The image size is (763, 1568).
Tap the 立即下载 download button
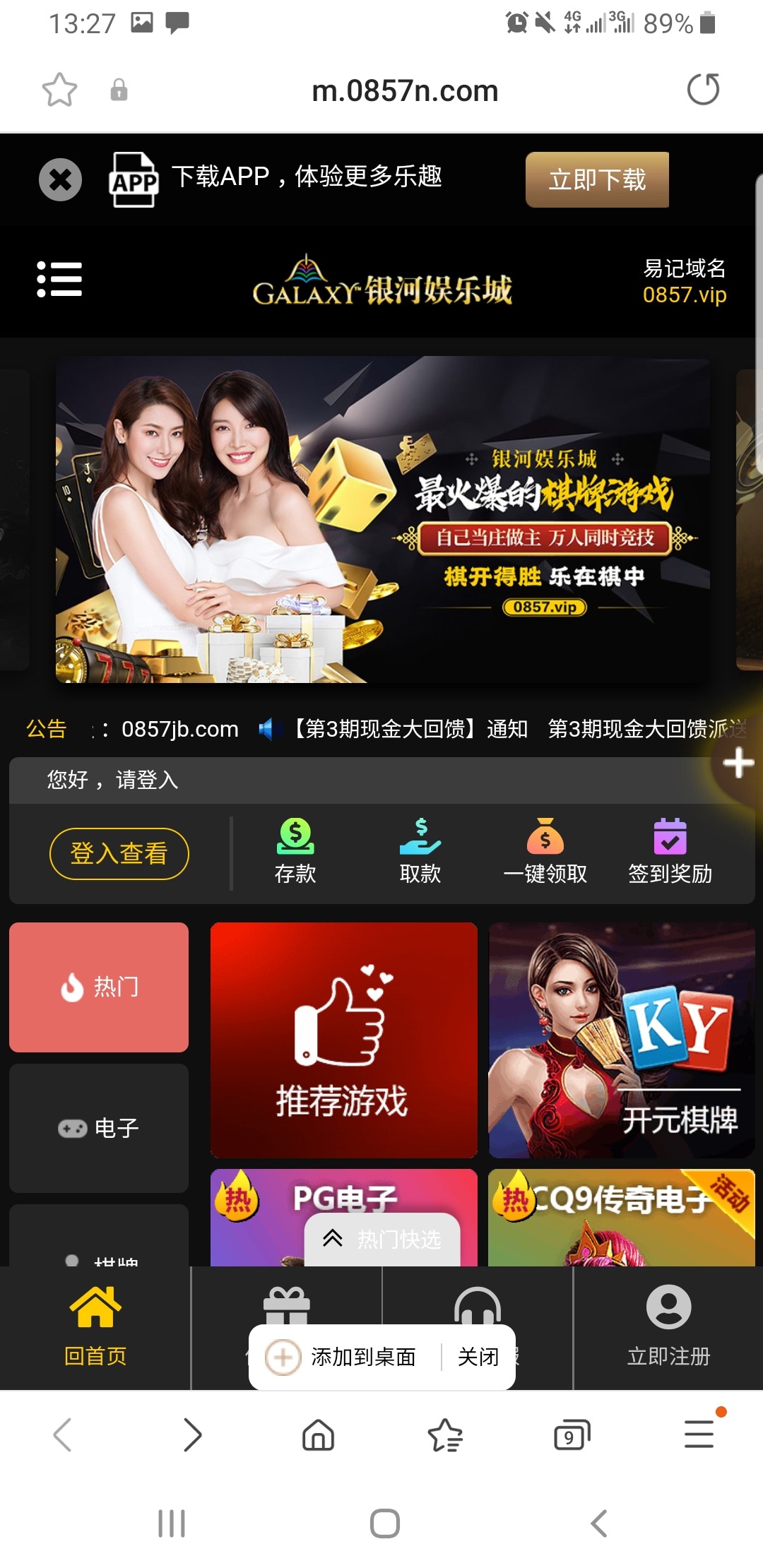pyautogui.click(x=597, y=179)
